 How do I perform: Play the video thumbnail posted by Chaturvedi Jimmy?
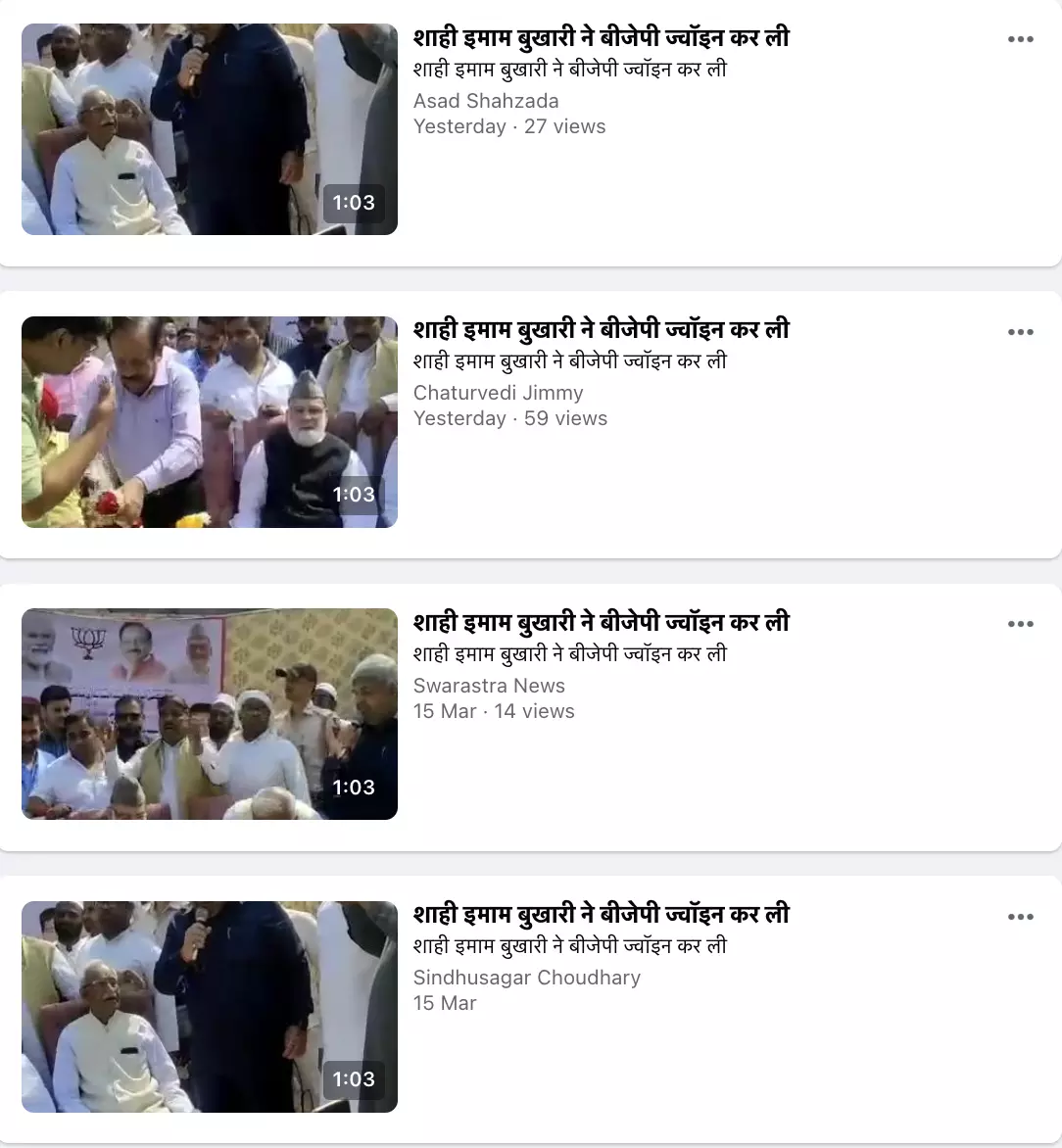click(210, 421)
